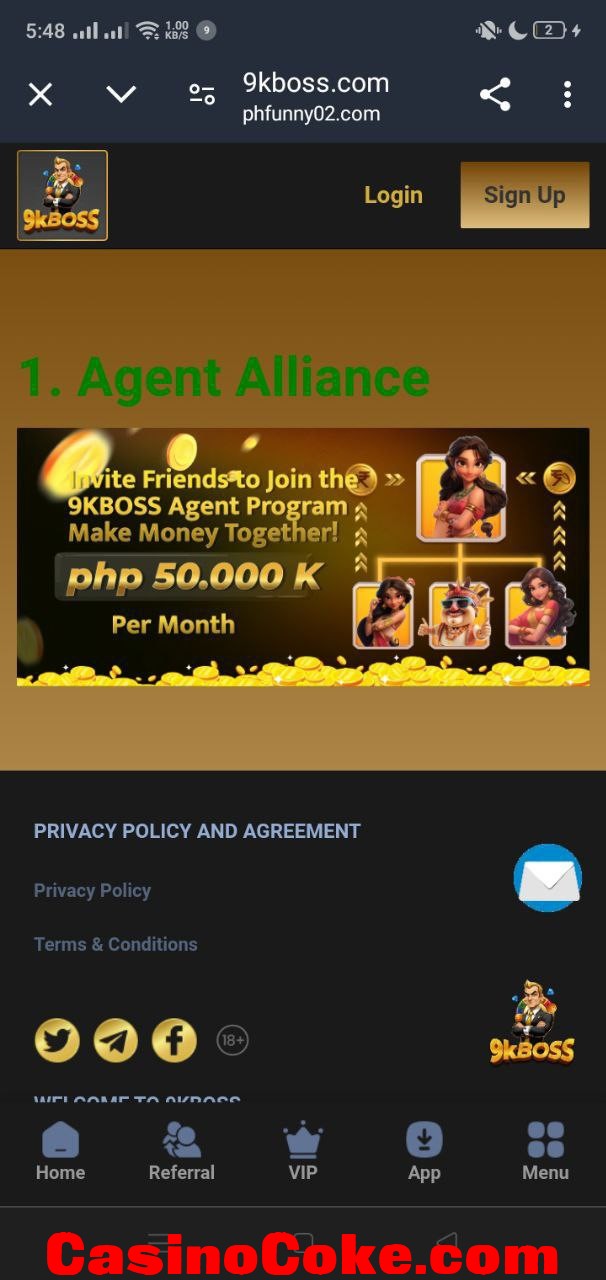
Task: Tap the Sign Up button
Action: [x=524, y=195]
